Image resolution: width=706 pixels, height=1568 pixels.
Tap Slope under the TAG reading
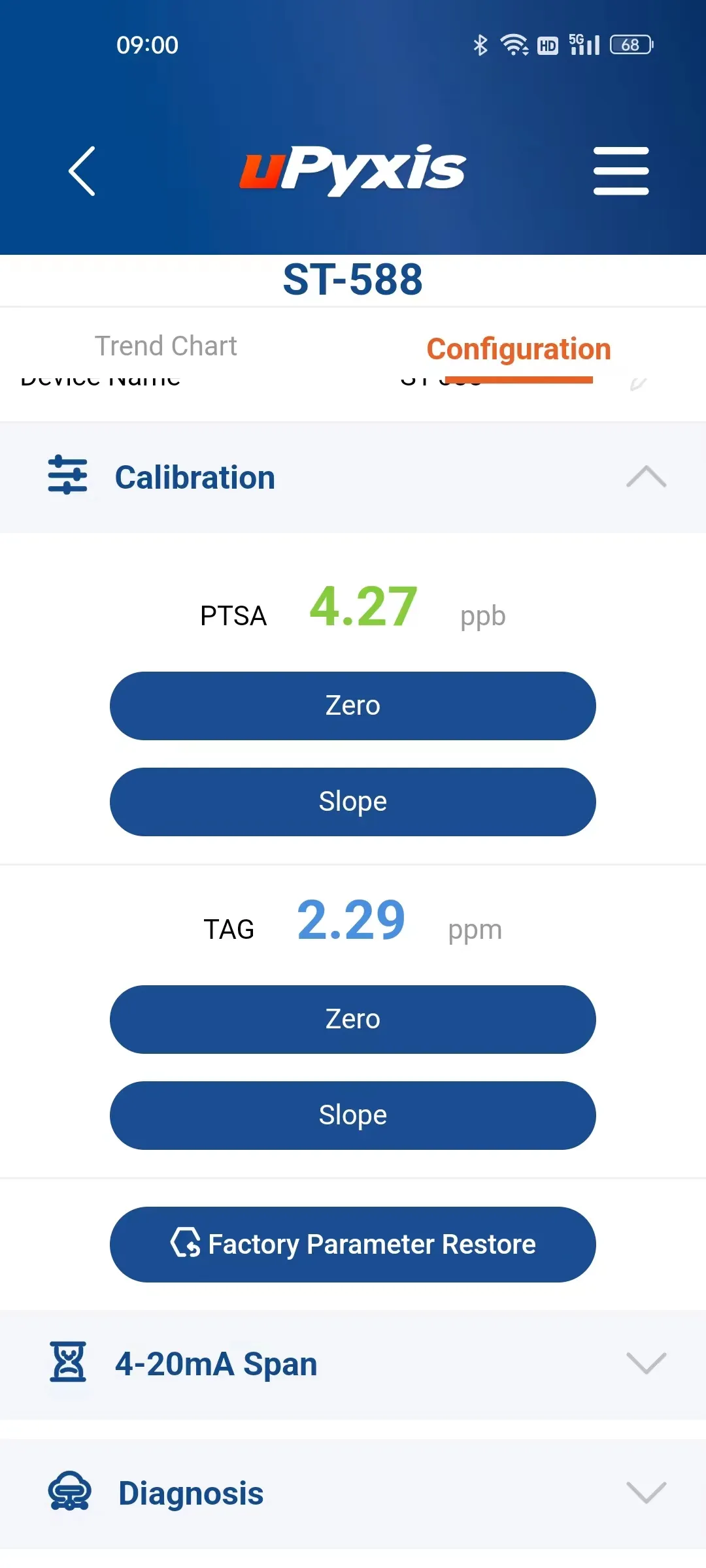click(353, 1115)
